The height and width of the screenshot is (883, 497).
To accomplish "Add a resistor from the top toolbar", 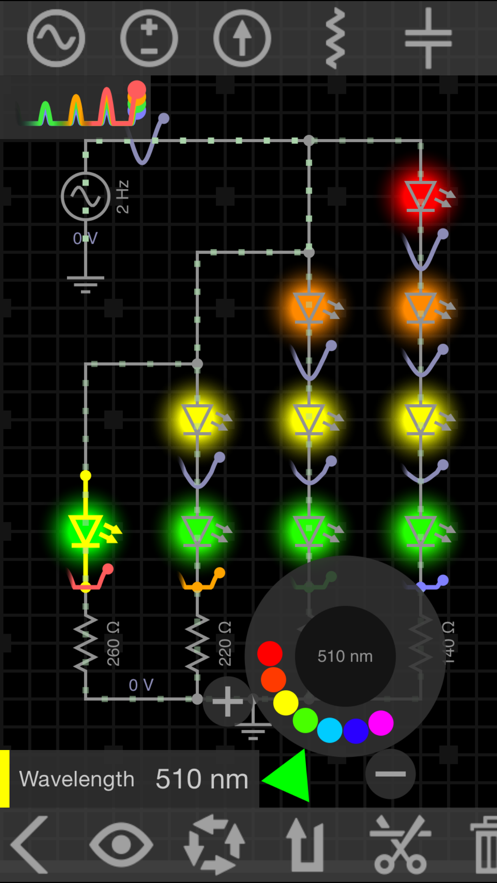I will (335, 38).
